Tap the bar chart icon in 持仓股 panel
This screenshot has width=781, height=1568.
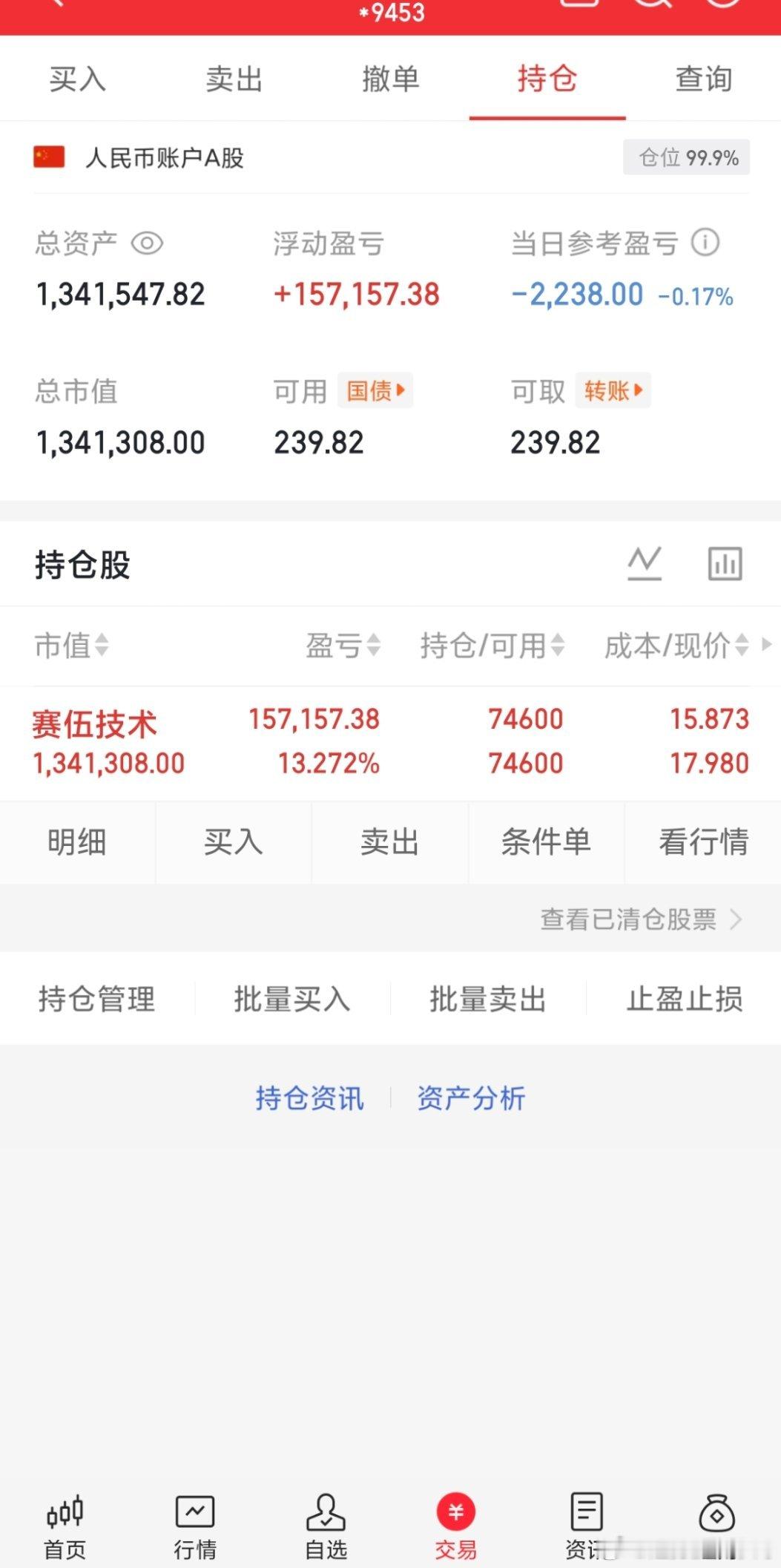click(x=724, y=562)
